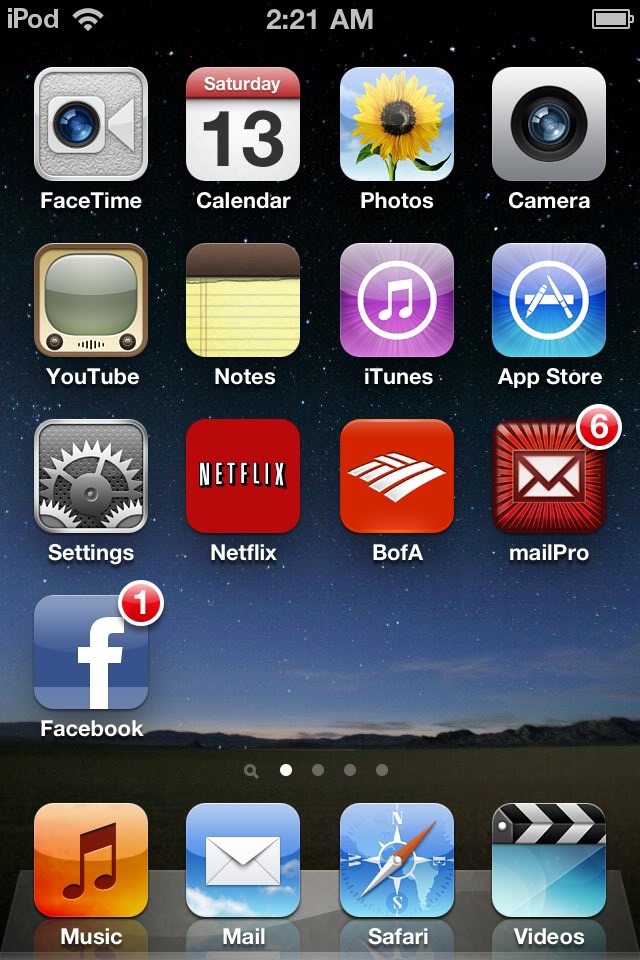Open the App Store
Viewport: 640px width, 960px height.
tap(549, 300)
